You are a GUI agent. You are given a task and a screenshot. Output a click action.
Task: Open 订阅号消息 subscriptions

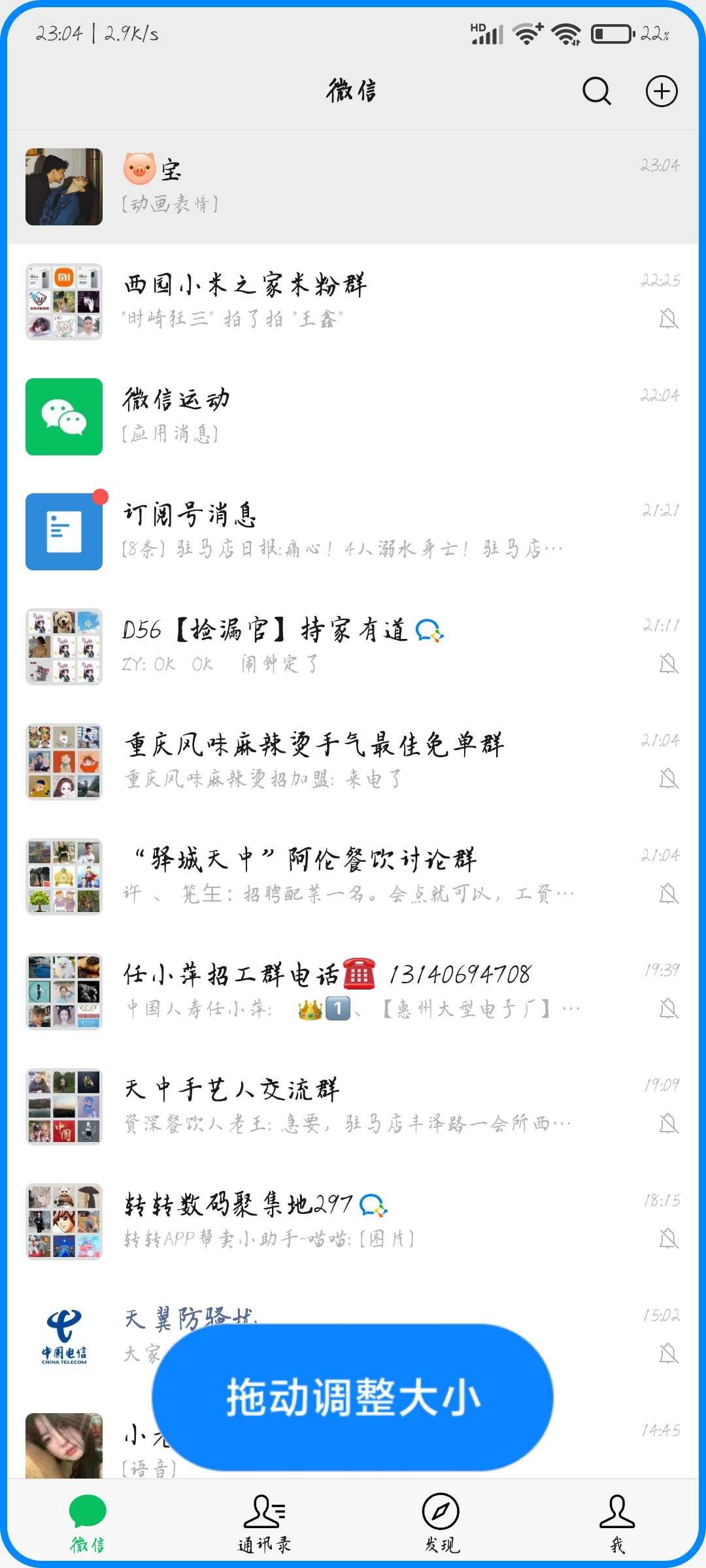click(353, 532)
